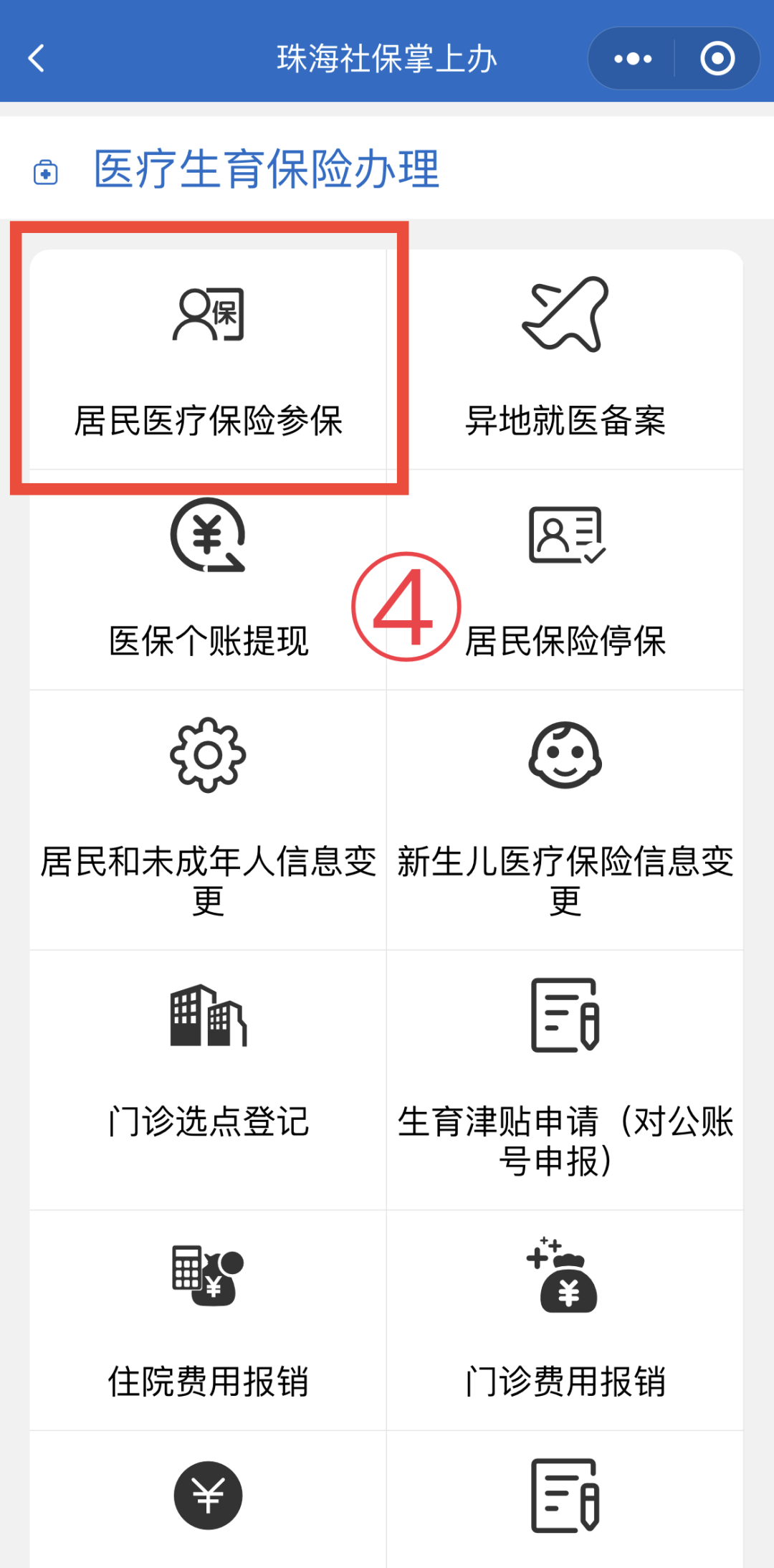Choose 住院费用报销

[x=208, y=1320]
